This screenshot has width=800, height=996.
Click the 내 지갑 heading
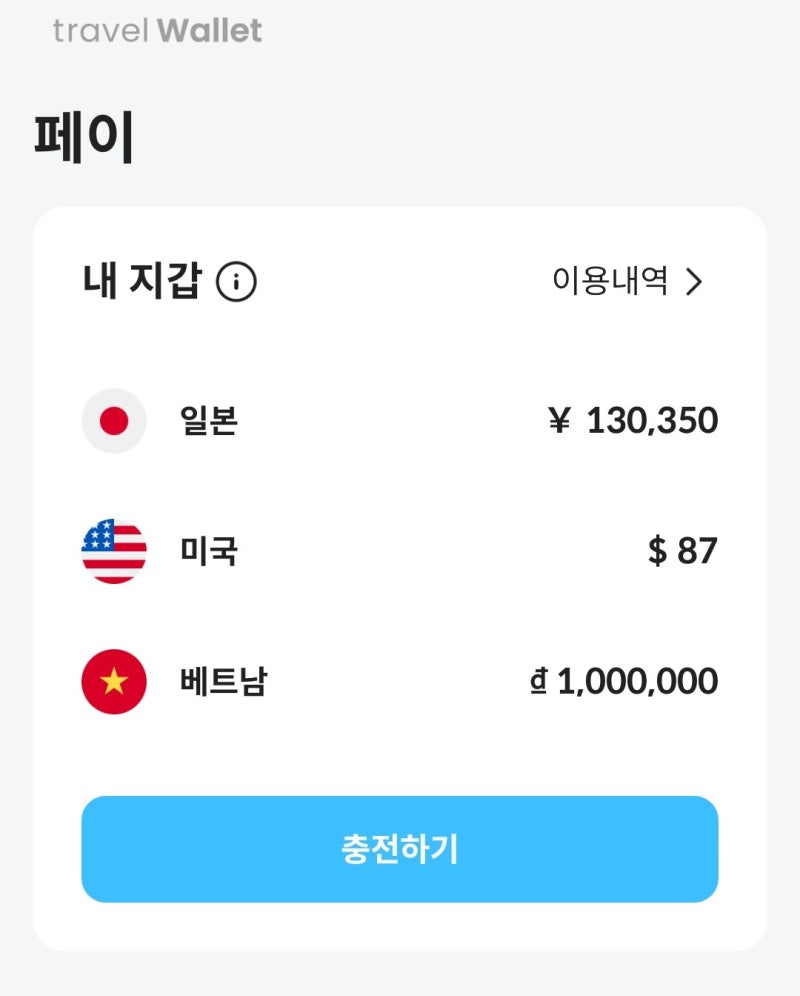coord(140,281)
